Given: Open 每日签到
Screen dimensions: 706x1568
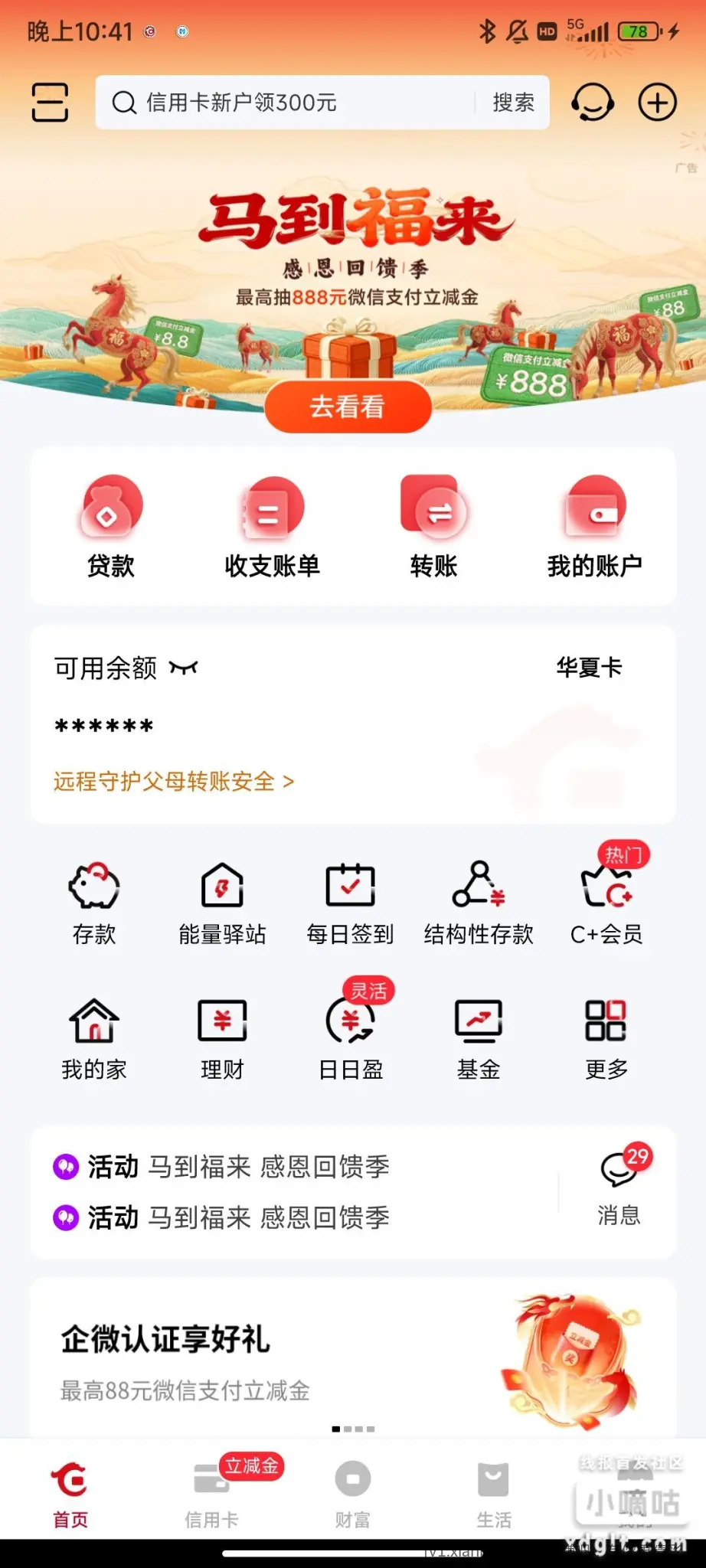Looking at the screenshot, I should tap(351, 903).
